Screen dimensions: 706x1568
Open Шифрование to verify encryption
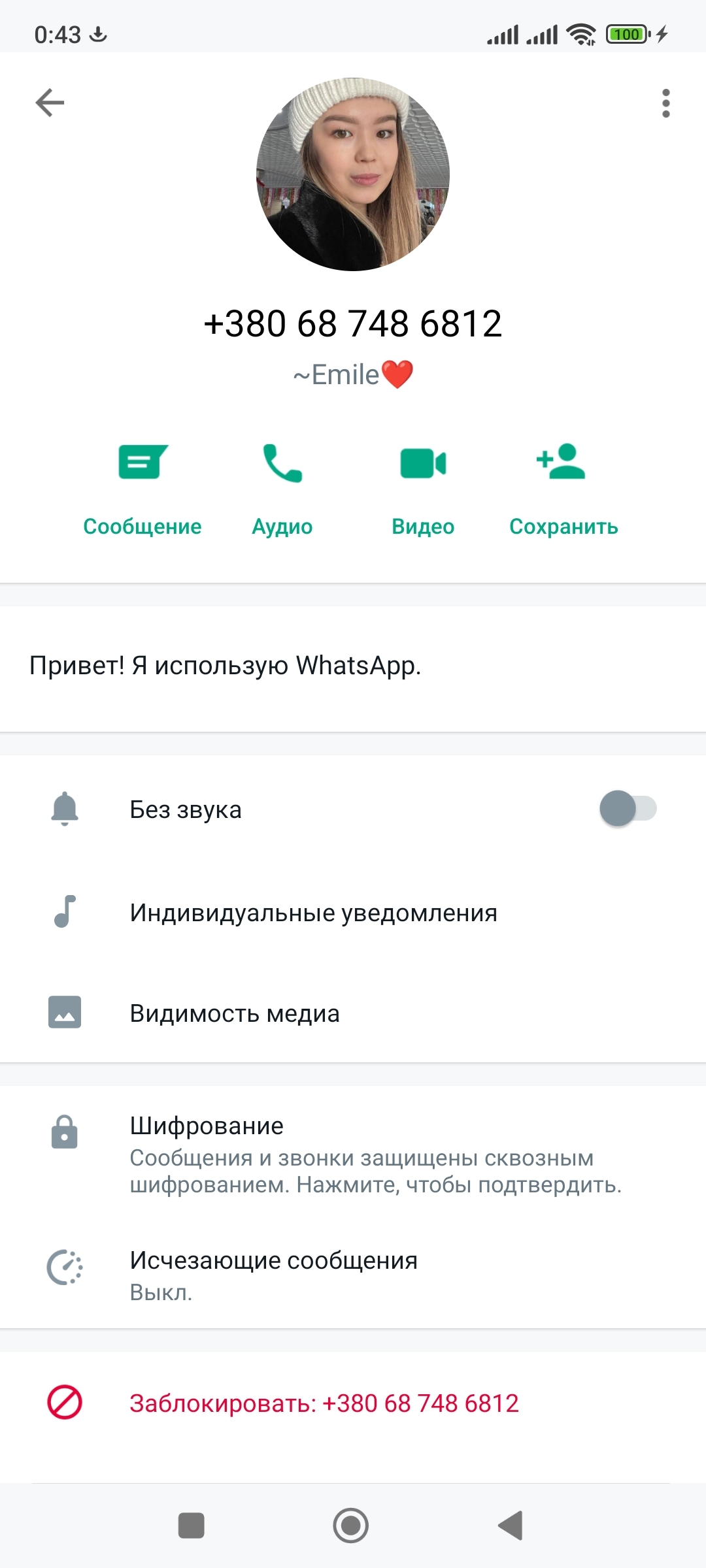click(353, 1154)
